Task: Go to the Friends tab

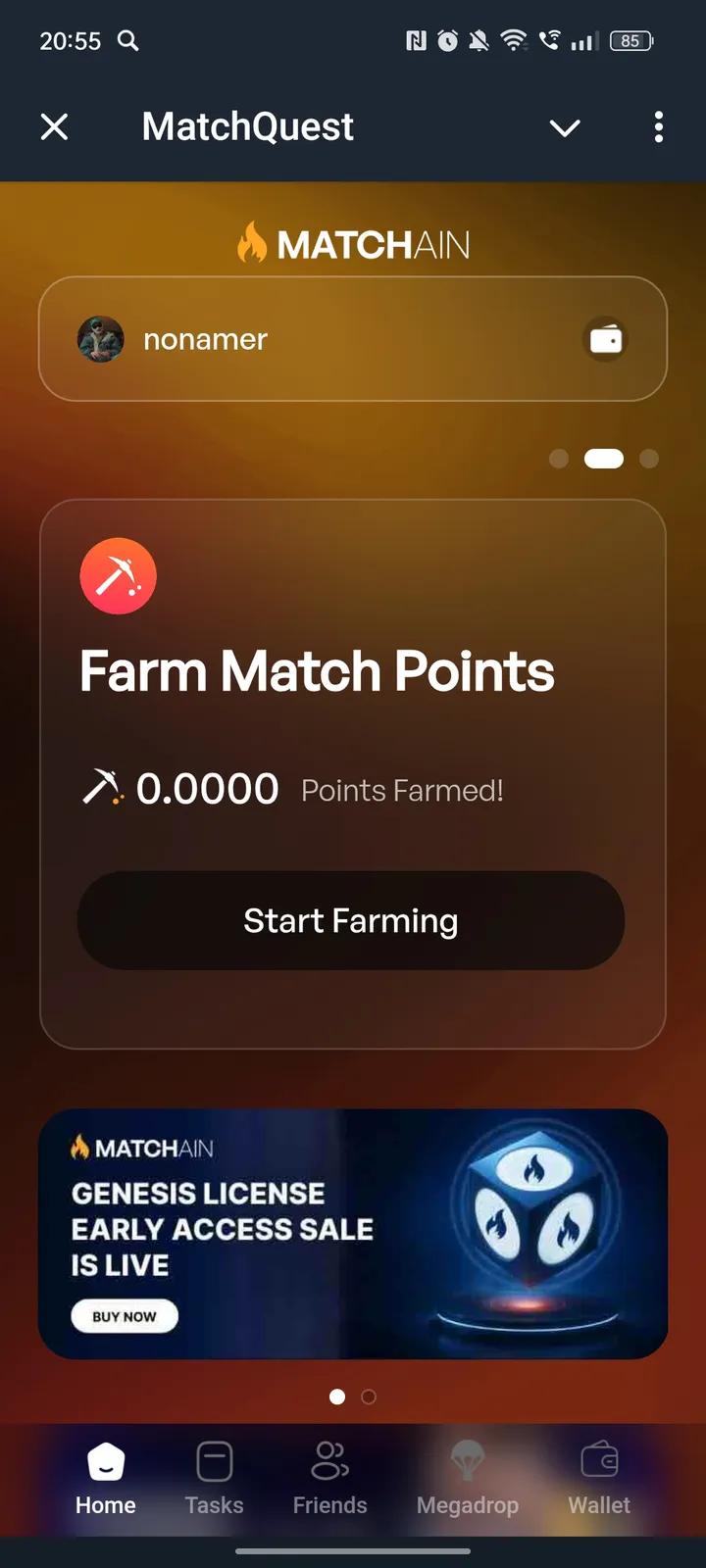Action: [329, 1478]
